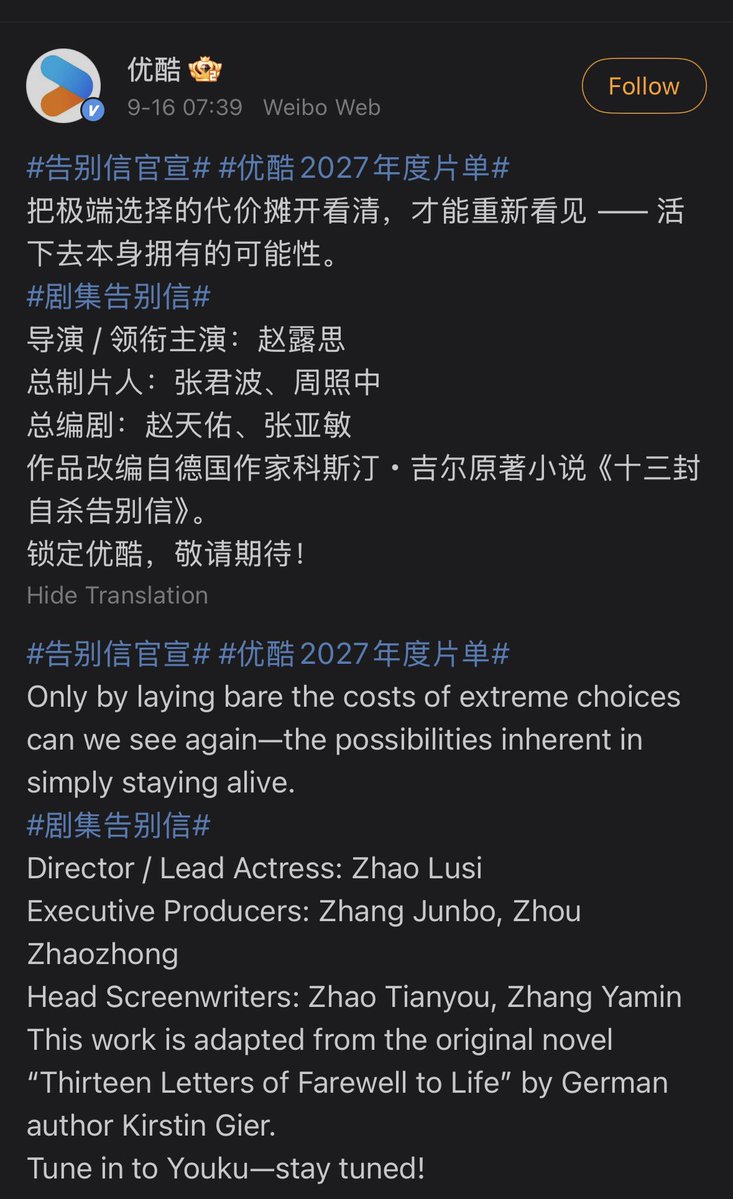
Task: Tap Hide Translation
Action: point(117,595)
